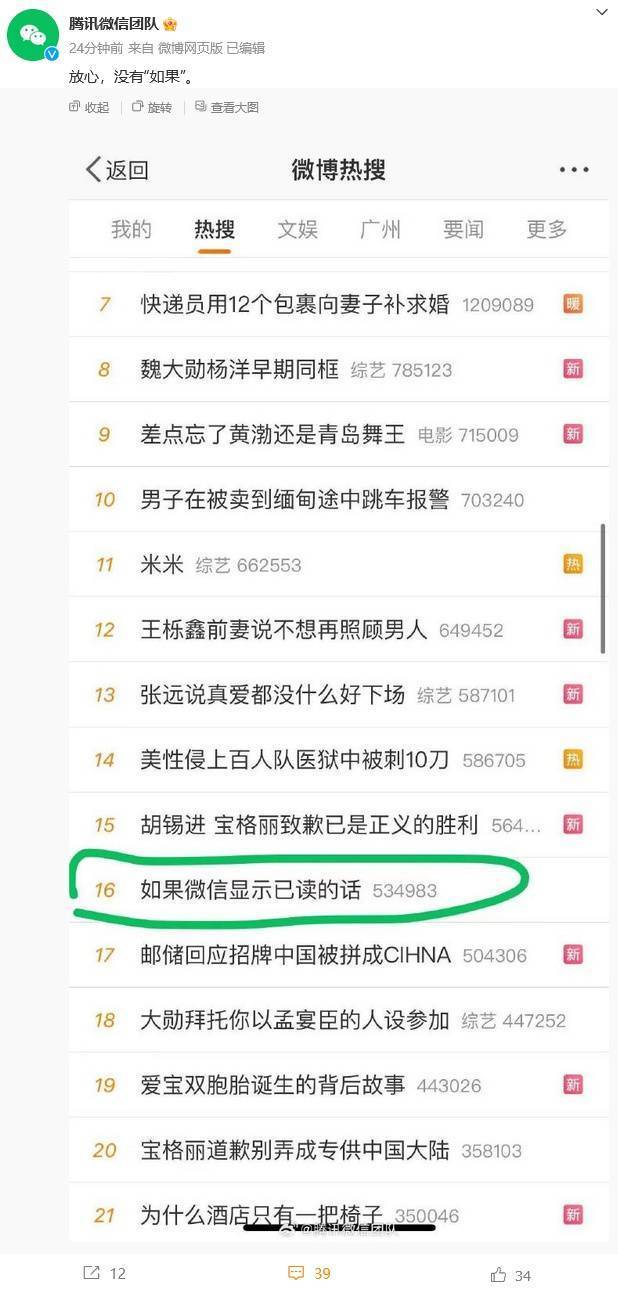Screen dimensions: 618x1296
Task: Open the 腾讯微信团队 username link
Action: [110, 23]
